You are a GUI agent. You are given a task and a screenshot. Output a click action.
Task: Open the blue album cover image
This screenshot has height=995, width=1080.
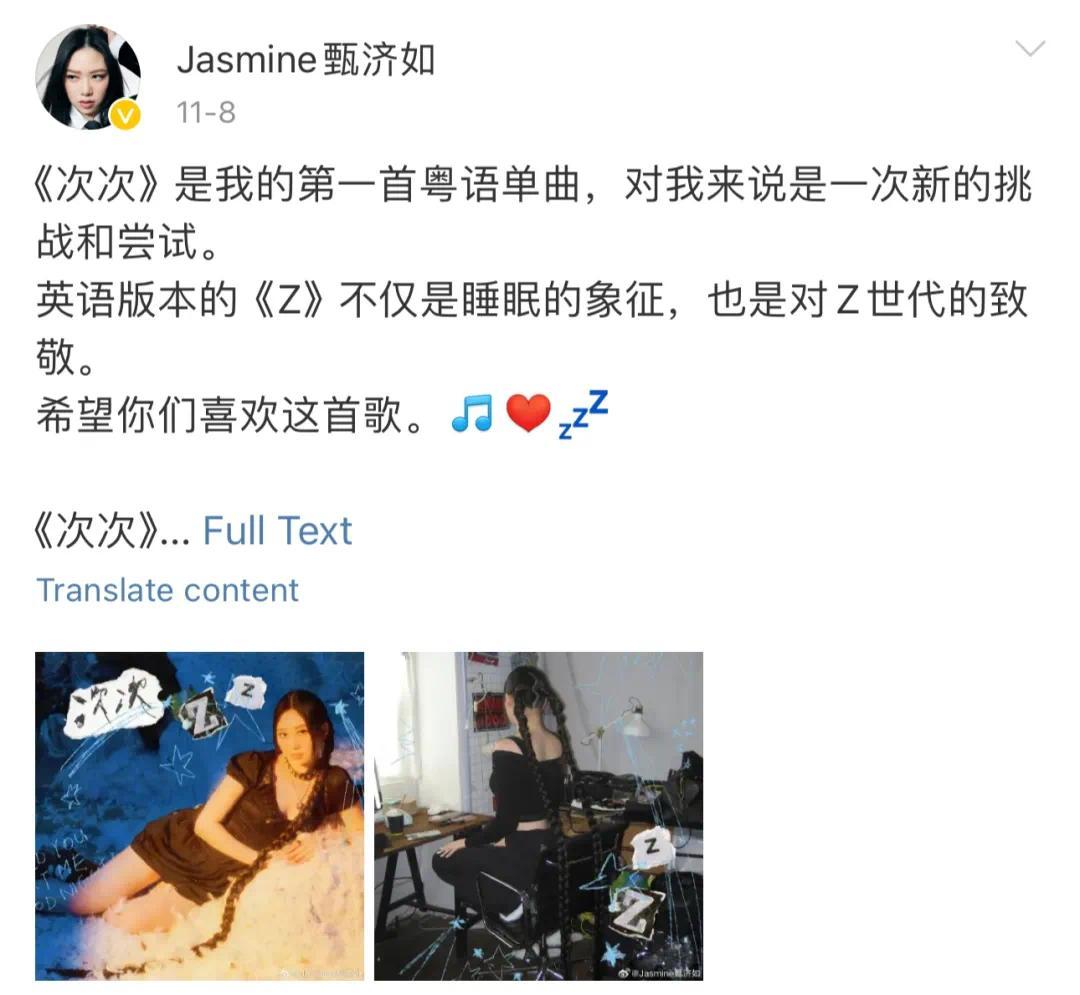200,815
